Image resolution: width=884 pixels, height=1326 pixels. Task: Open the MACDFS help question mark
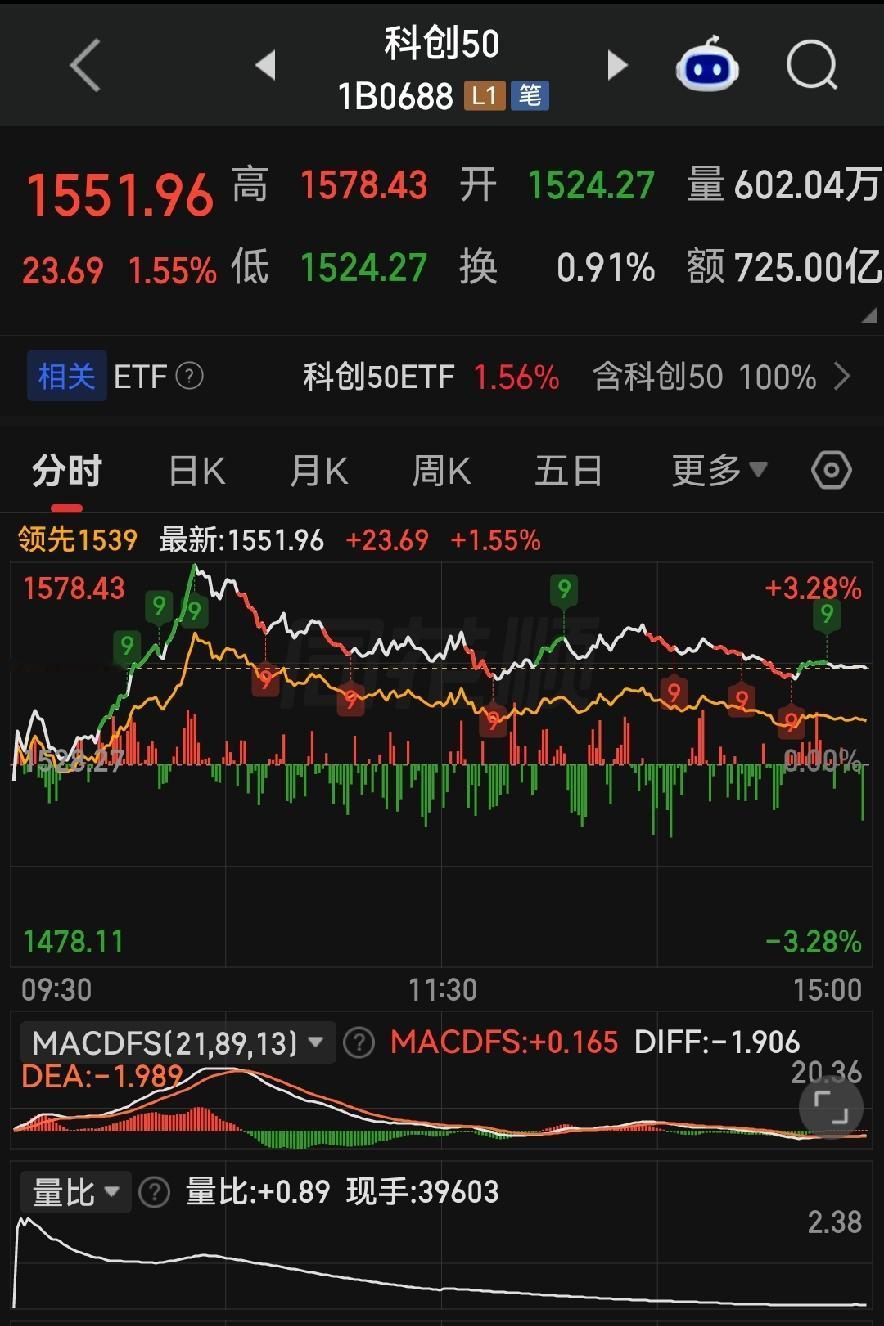[359, 1043]
